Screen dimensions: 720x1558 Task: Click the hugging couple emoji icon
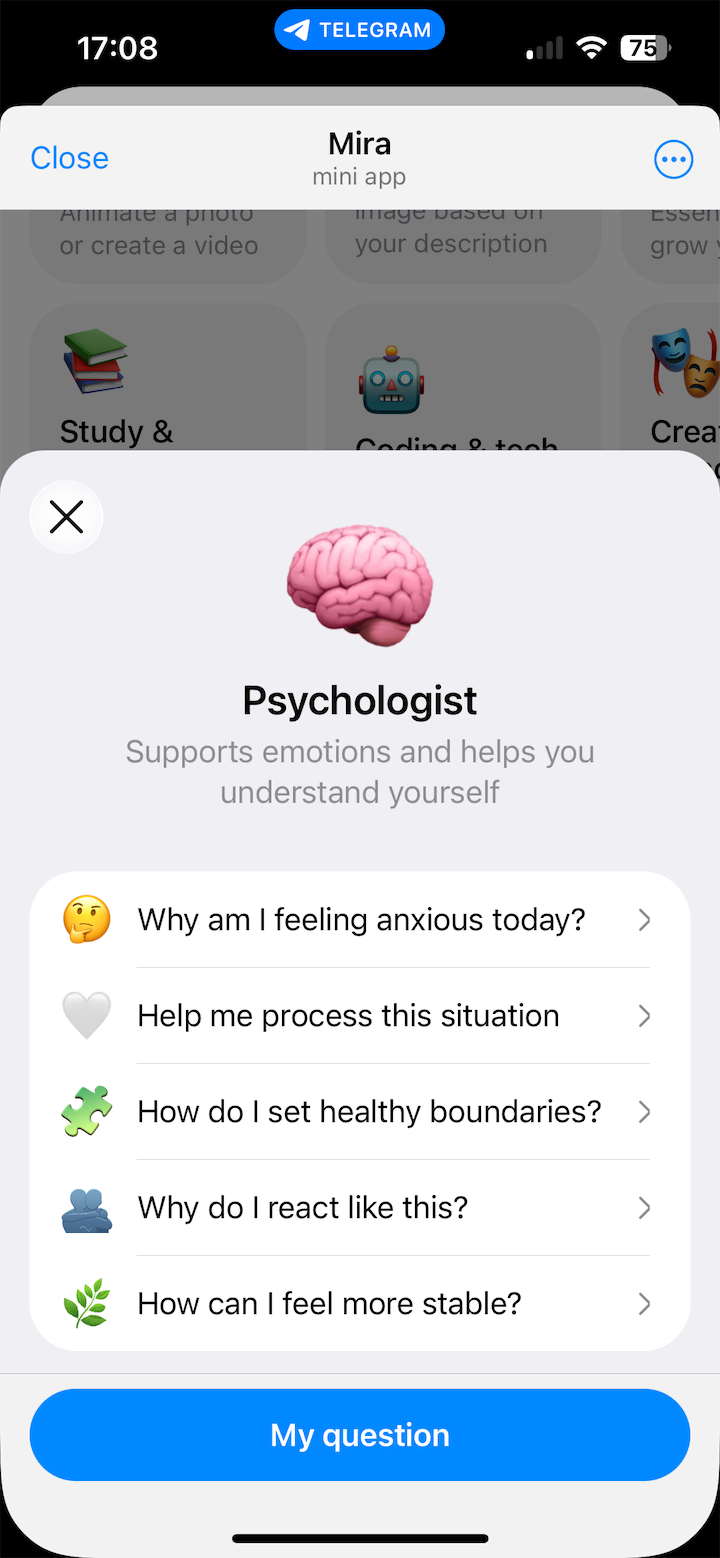pos(86,1207)
